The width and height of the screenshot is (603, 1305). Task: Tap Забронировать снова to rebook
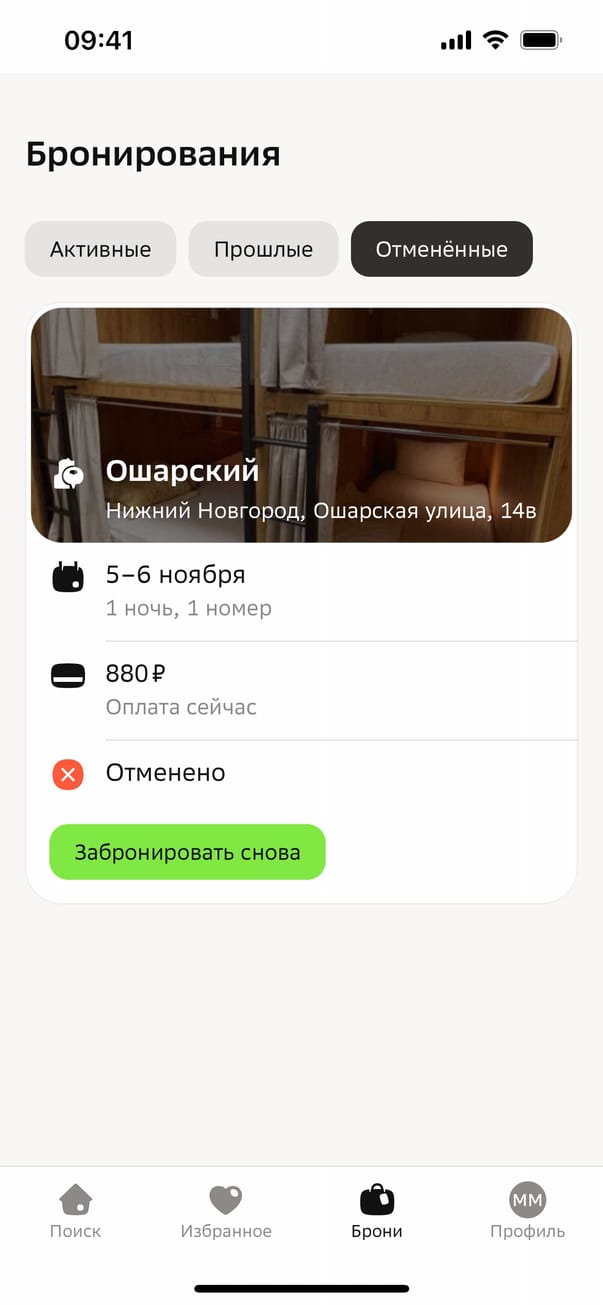(x=187, y=852)
